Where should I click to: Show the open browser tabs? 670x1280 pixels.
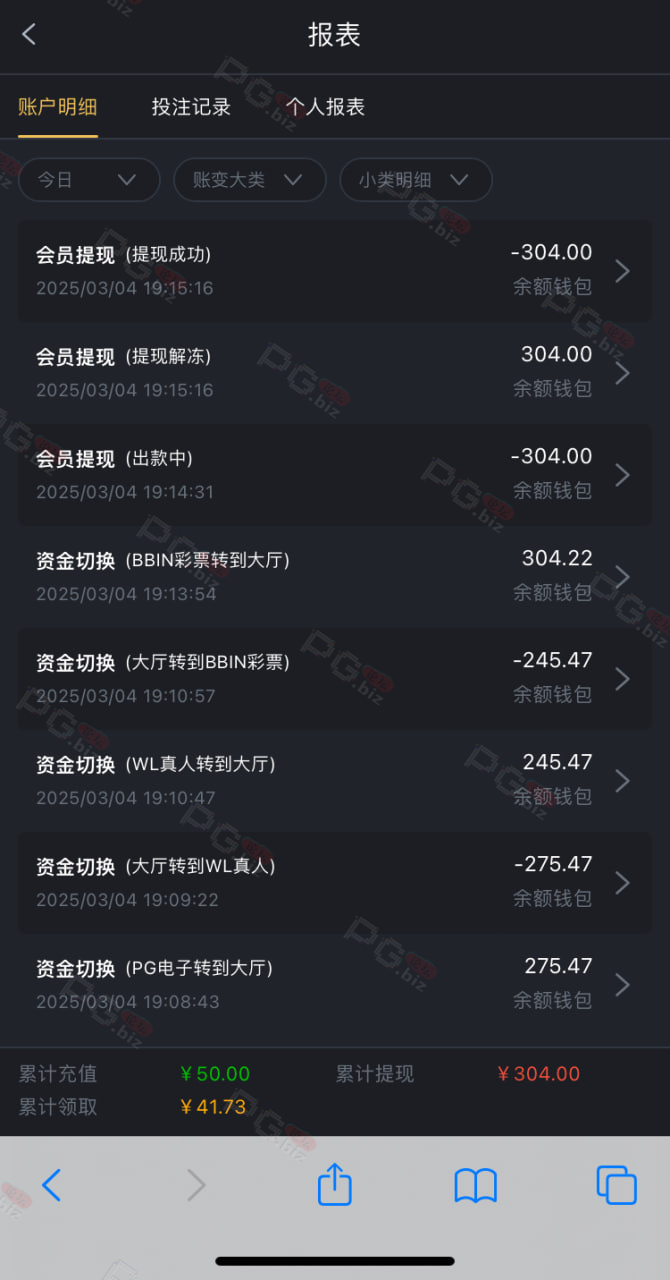pos(617,1185)
